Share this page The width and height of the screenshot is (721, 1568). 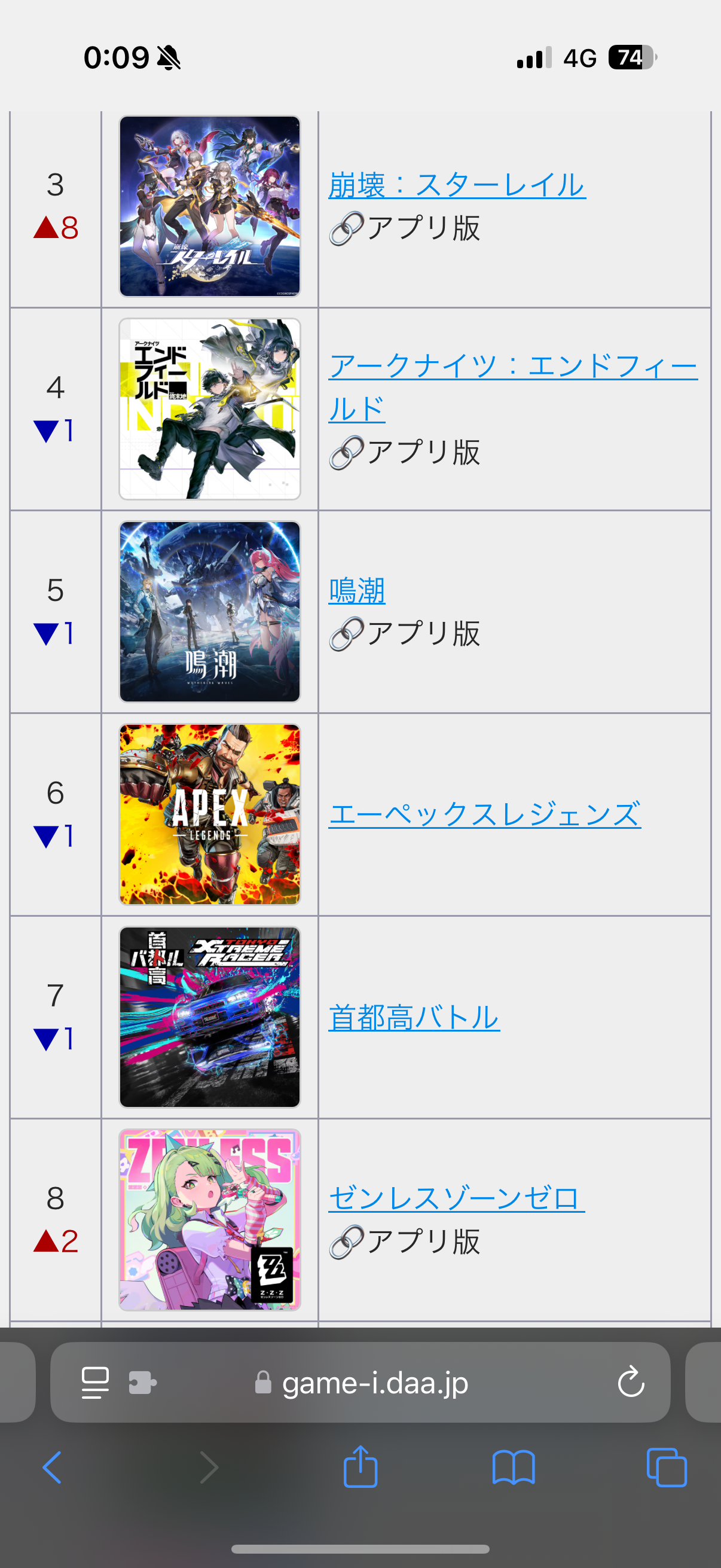[x=360, y=1468]
